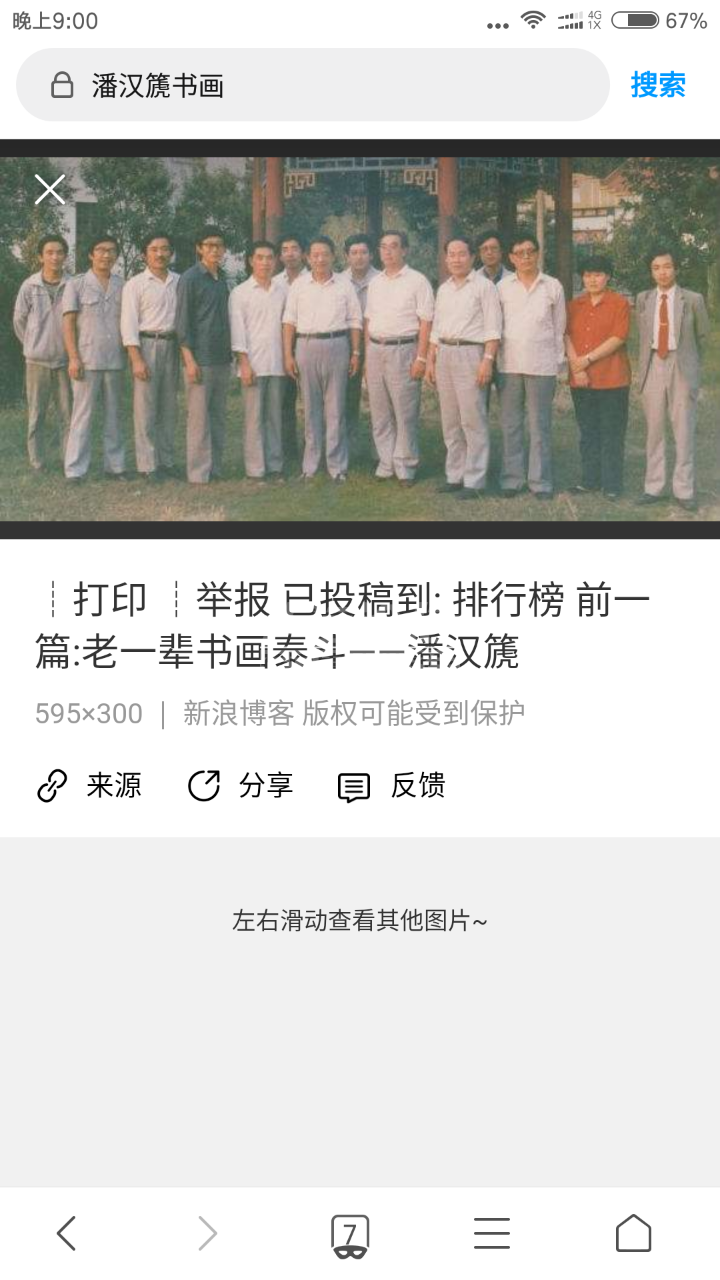Go to the browser home page
This screenshot has height=1280, width=720.
633,1233
